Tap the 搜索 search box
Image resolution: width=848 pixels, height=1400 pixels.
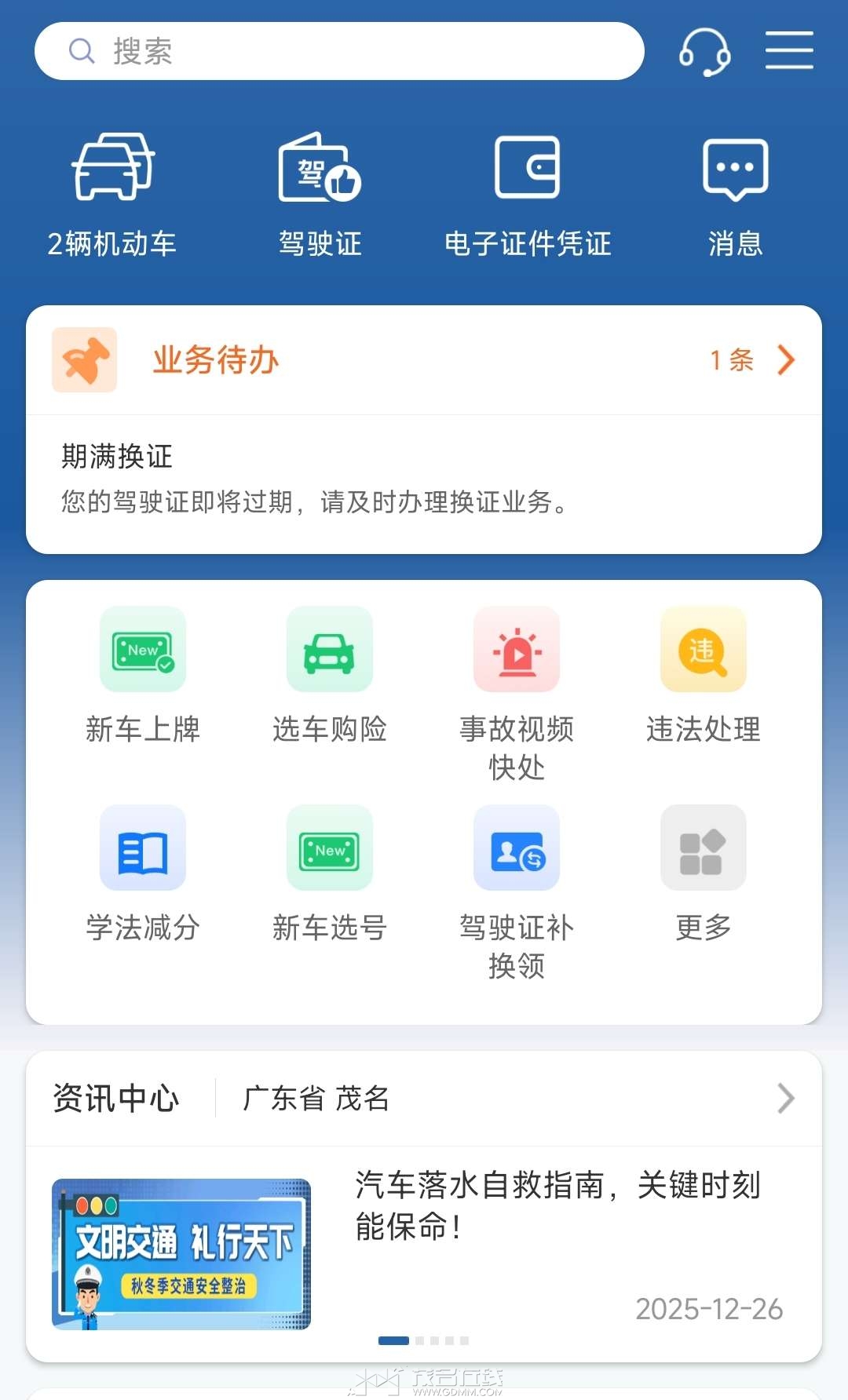click(x=338, y=51)
